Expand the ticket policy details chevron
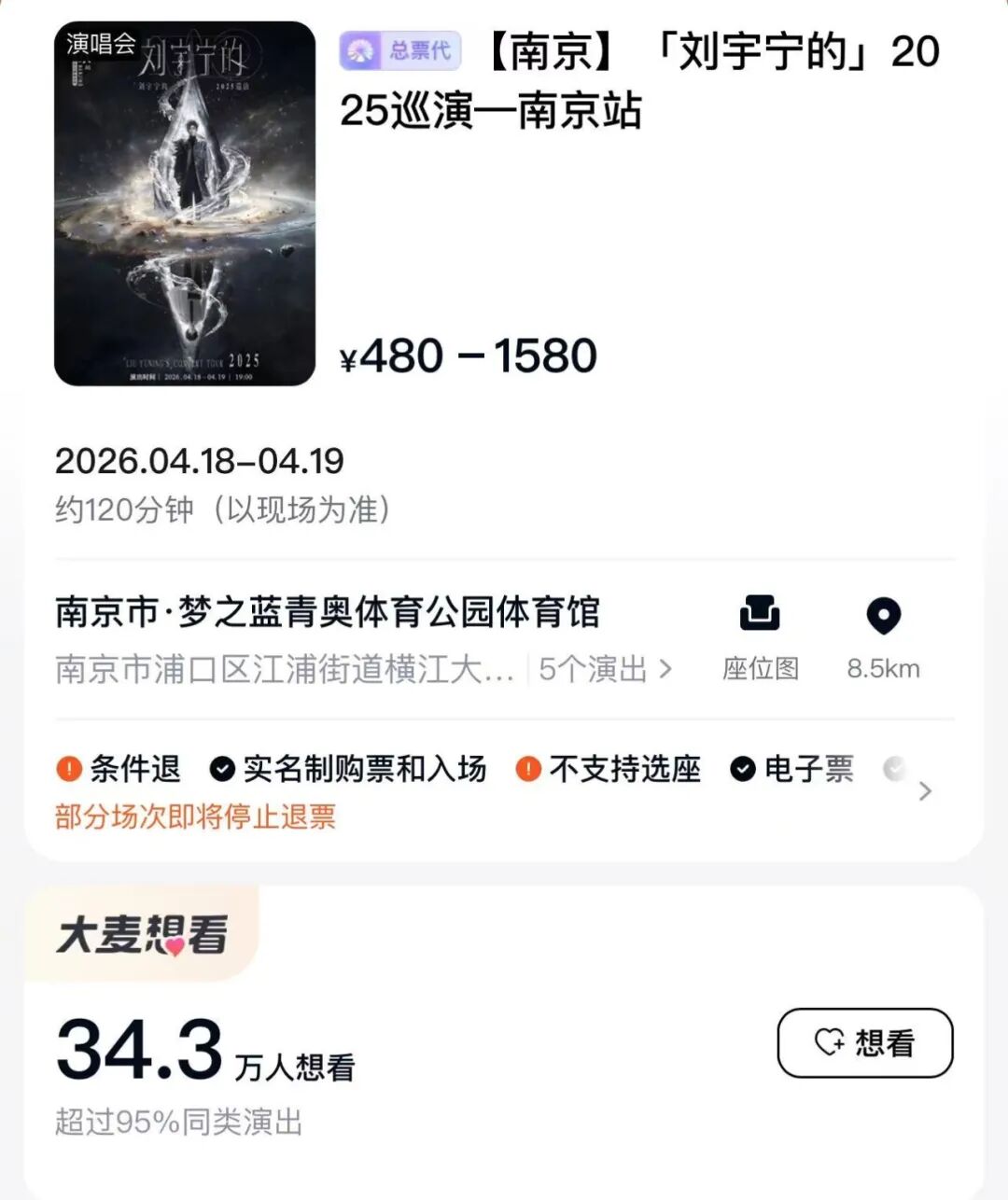 click(925, 791)
